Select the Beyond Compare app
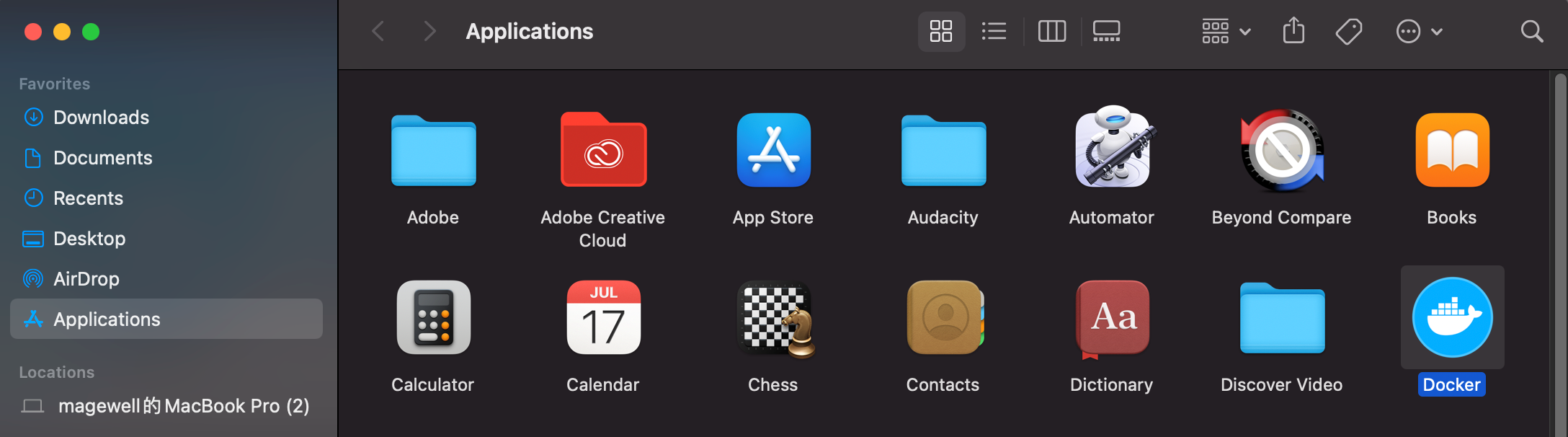Viewport: 1568px width, 437px height. tap(1282, 151)
